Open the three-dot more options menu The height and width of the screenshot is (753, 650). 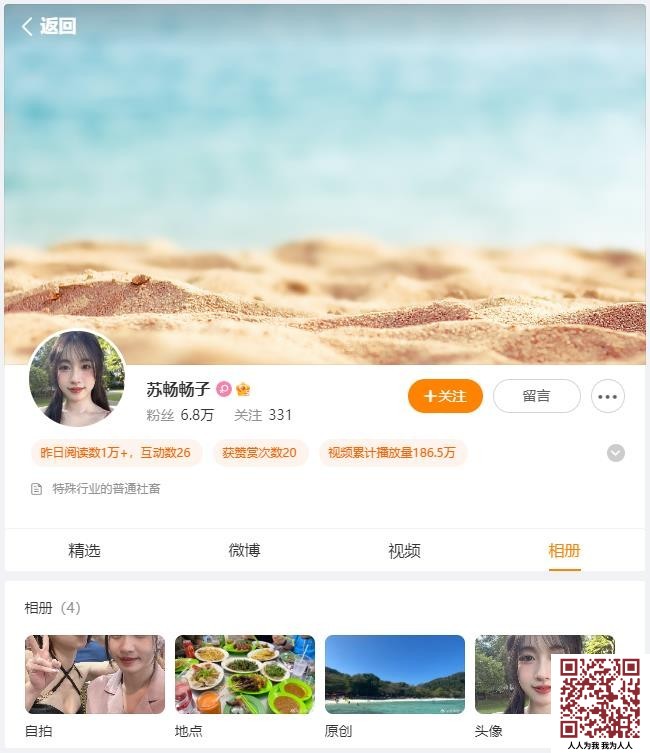pyautogui.click(x=608, y=396)
